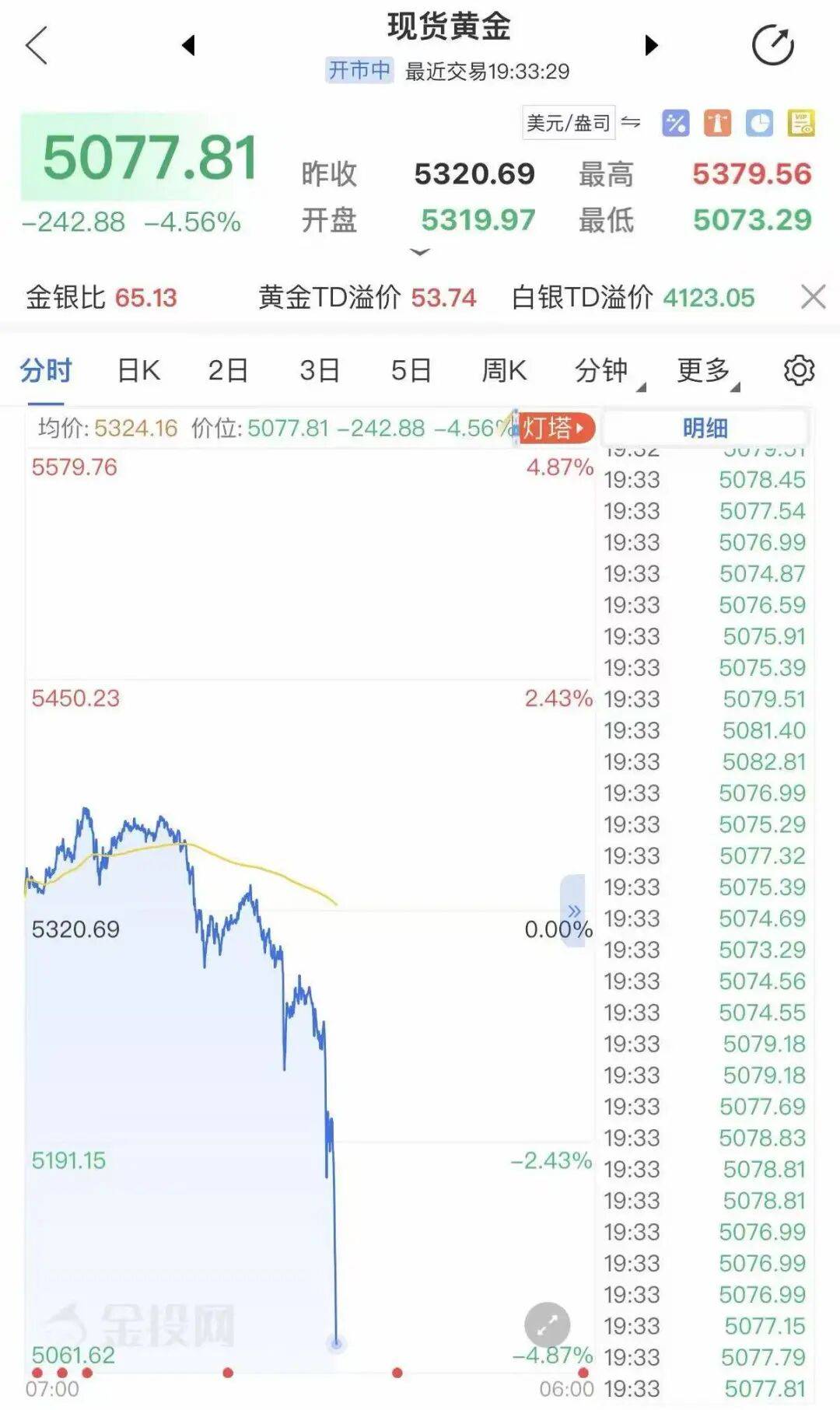Open the percent calculator icon

pos(675,123)
